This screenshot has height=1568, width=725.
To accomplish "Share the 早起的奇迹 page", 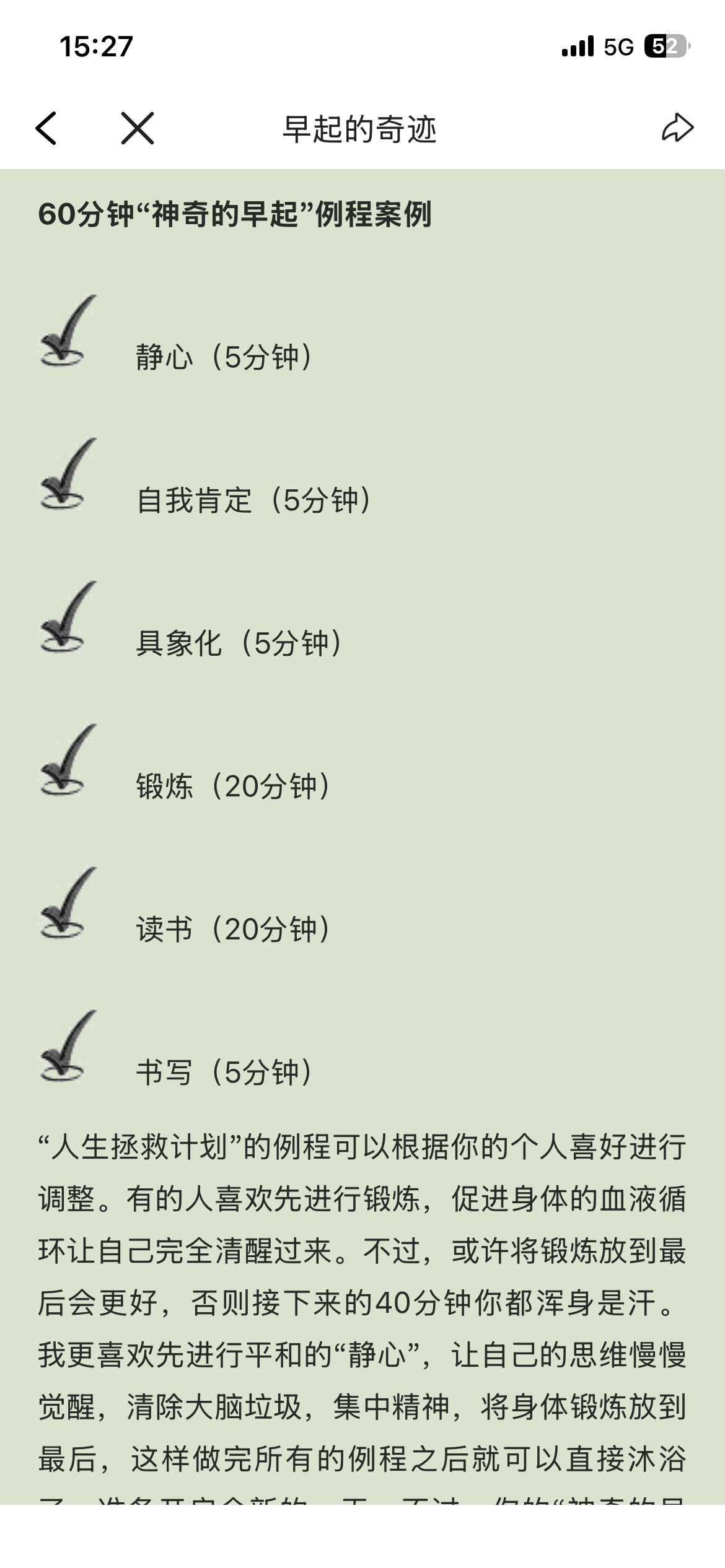I will tap(677, 128).
